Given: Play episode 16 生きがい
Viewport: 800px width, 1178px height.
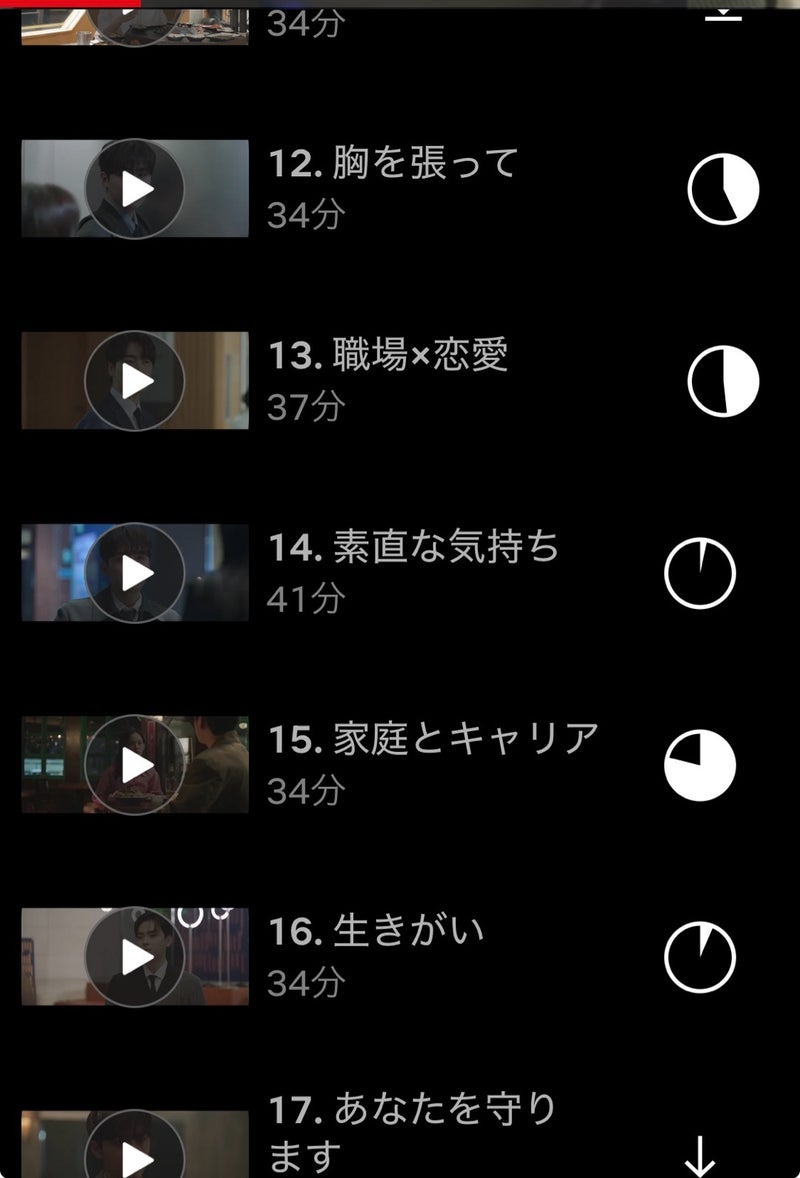Looking at the screenshot, I should pyautogui.click(x=135, y=957).
